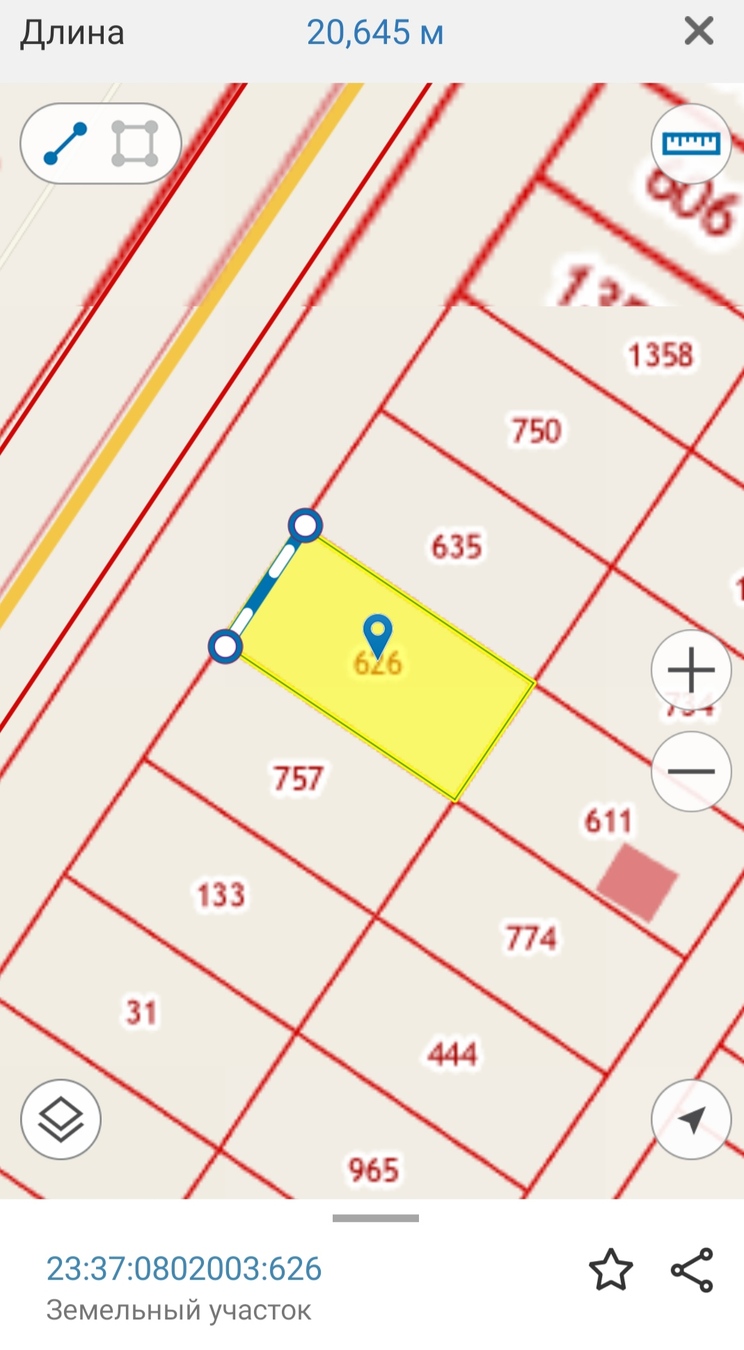Toggle the ruler measurement tool

(x=691, y=144)
